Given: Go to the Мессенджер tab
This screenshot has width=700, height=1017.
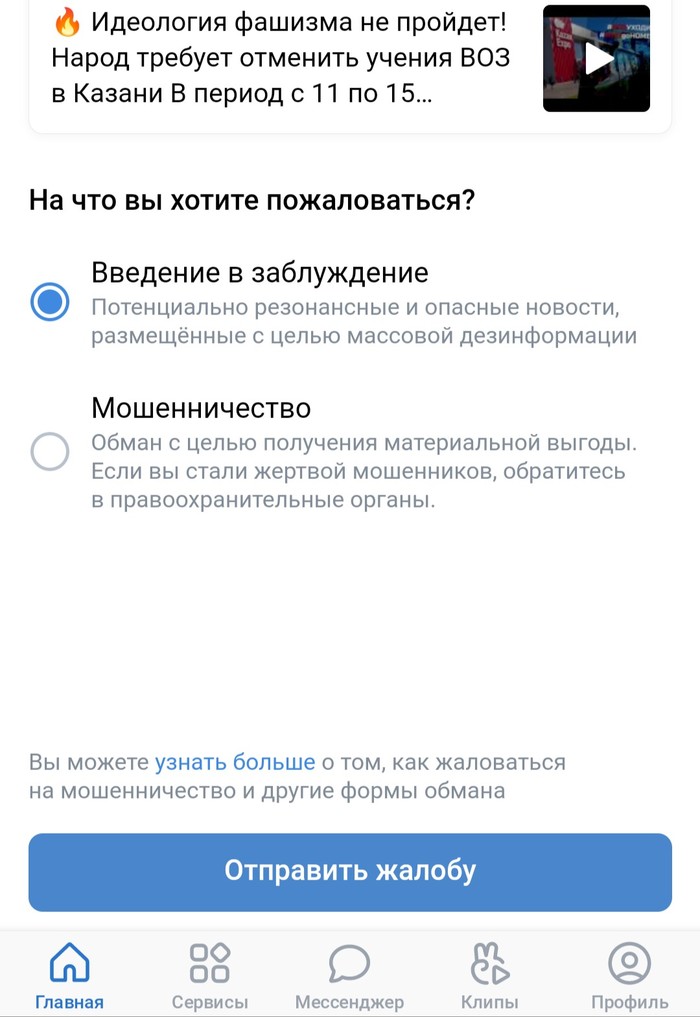Looking at the screenshot, I should point(349,975).
